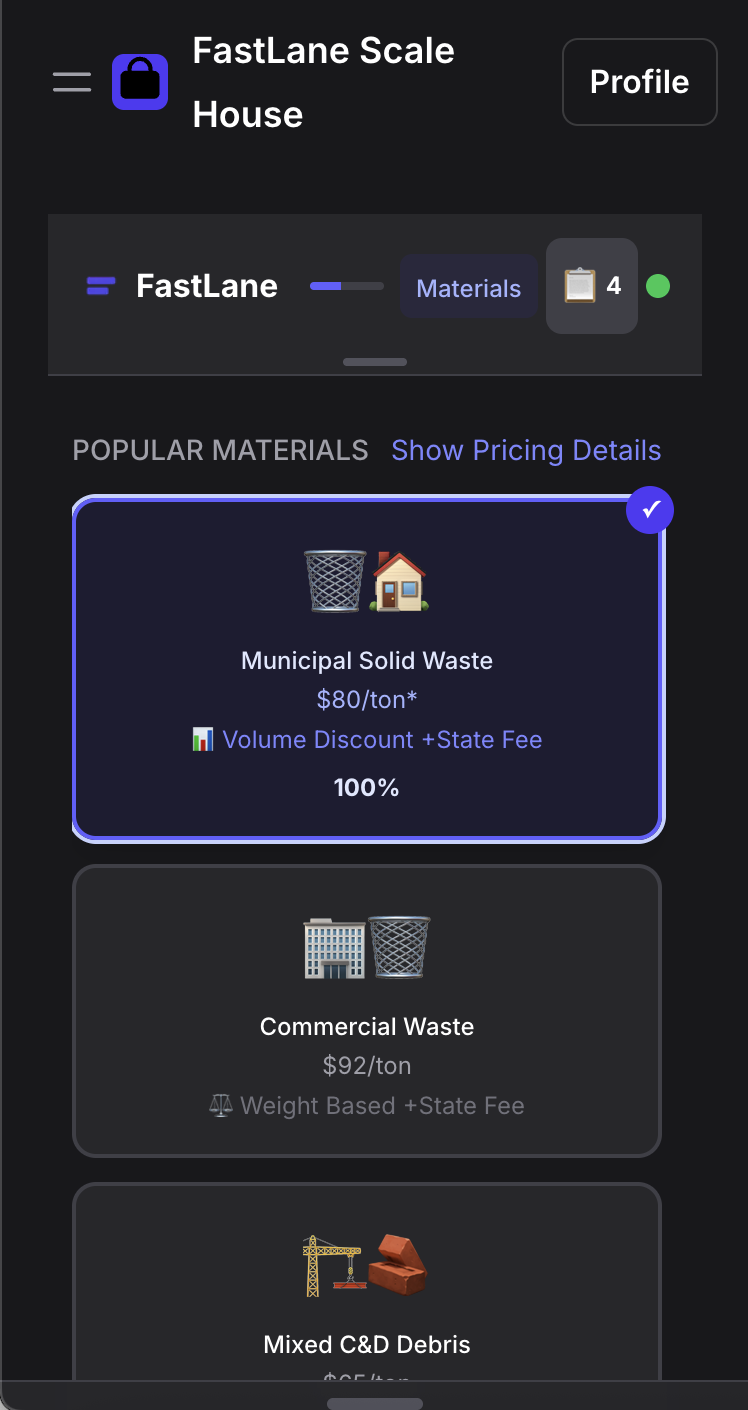Click the office building icon on Commercial Waste
This screenshot has width=748, height=1410.
click(334, 946)
